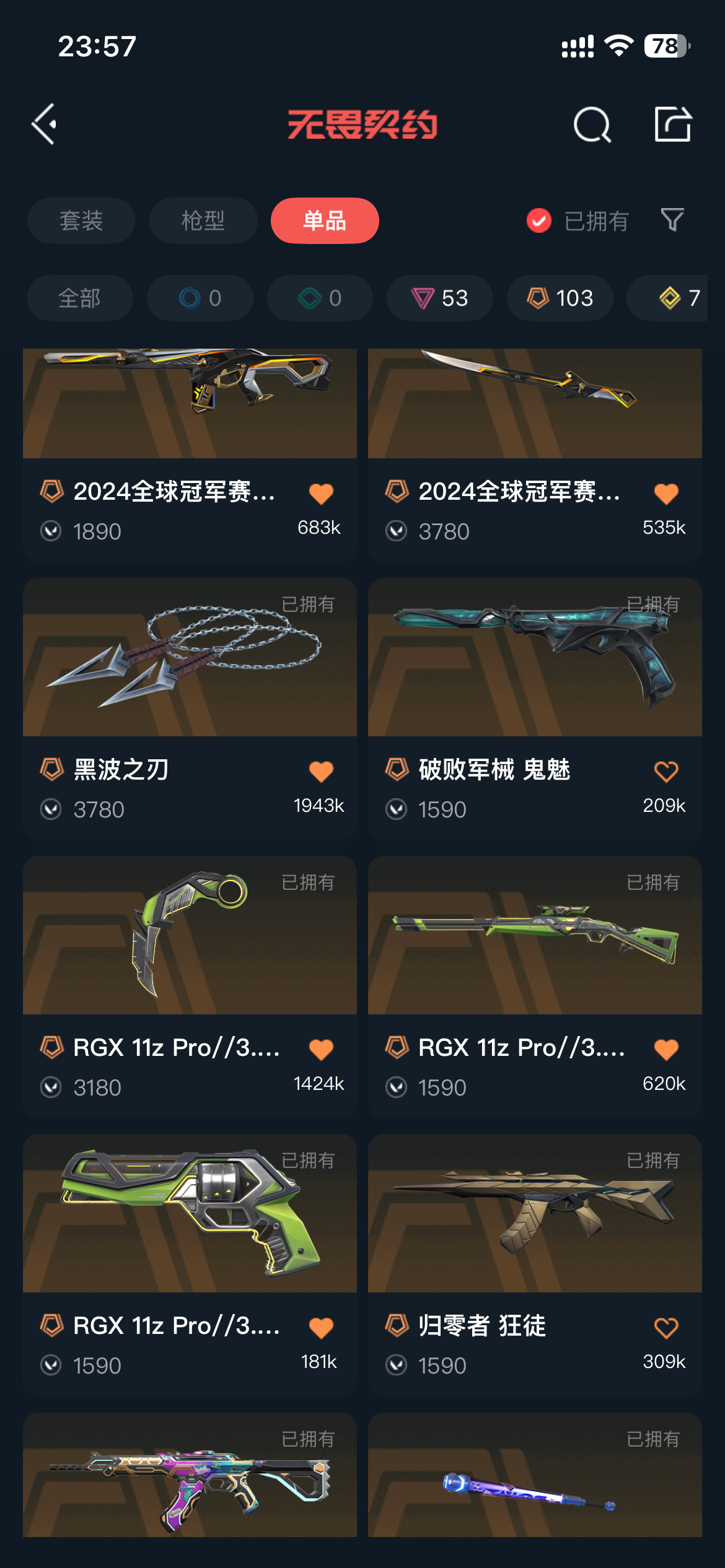This screenshot has height=1568, width=725.
Task: Select the 单品 tab
Action: (x=325, y=220)
